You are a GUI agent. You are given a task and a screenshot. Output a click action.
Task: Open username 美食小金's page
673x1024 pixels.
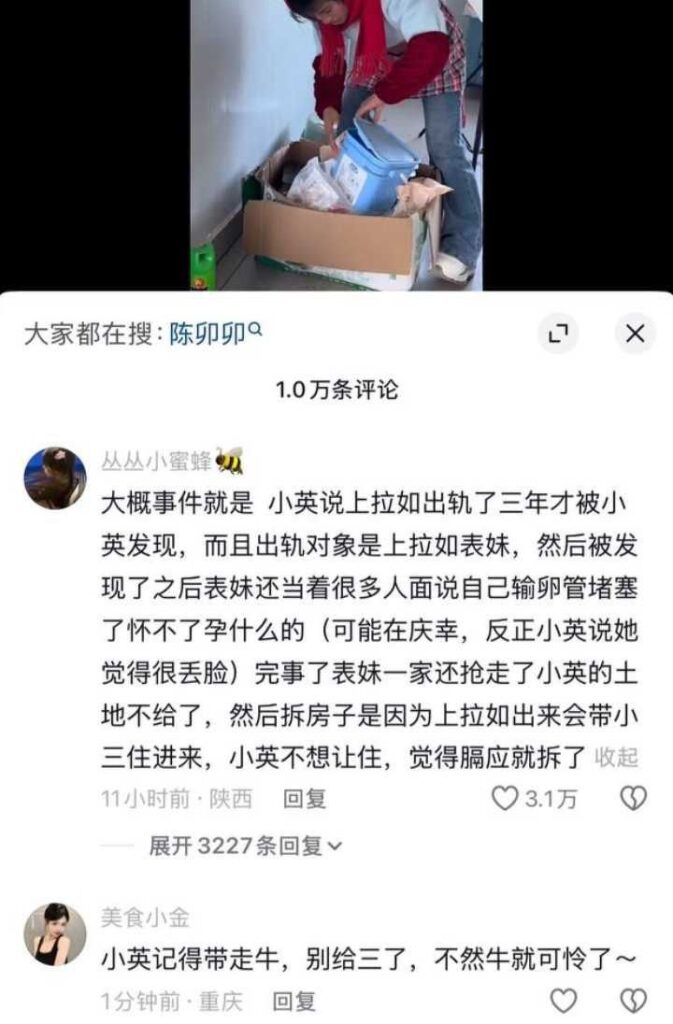click(x=145, y=917)
